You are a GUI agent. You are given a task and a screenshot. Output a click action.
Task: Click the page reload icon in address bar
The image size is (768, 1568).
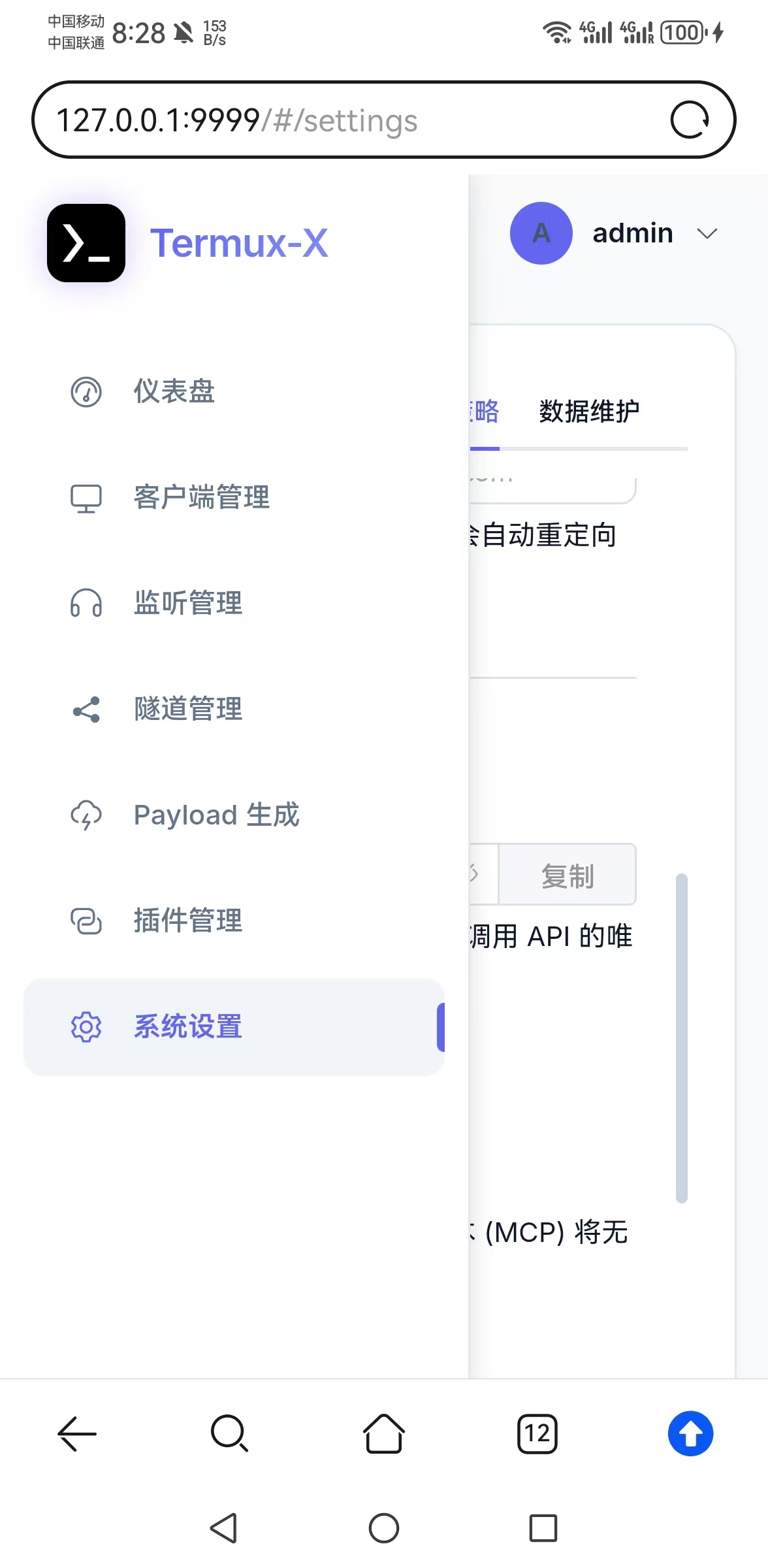(x=691, y=120)
